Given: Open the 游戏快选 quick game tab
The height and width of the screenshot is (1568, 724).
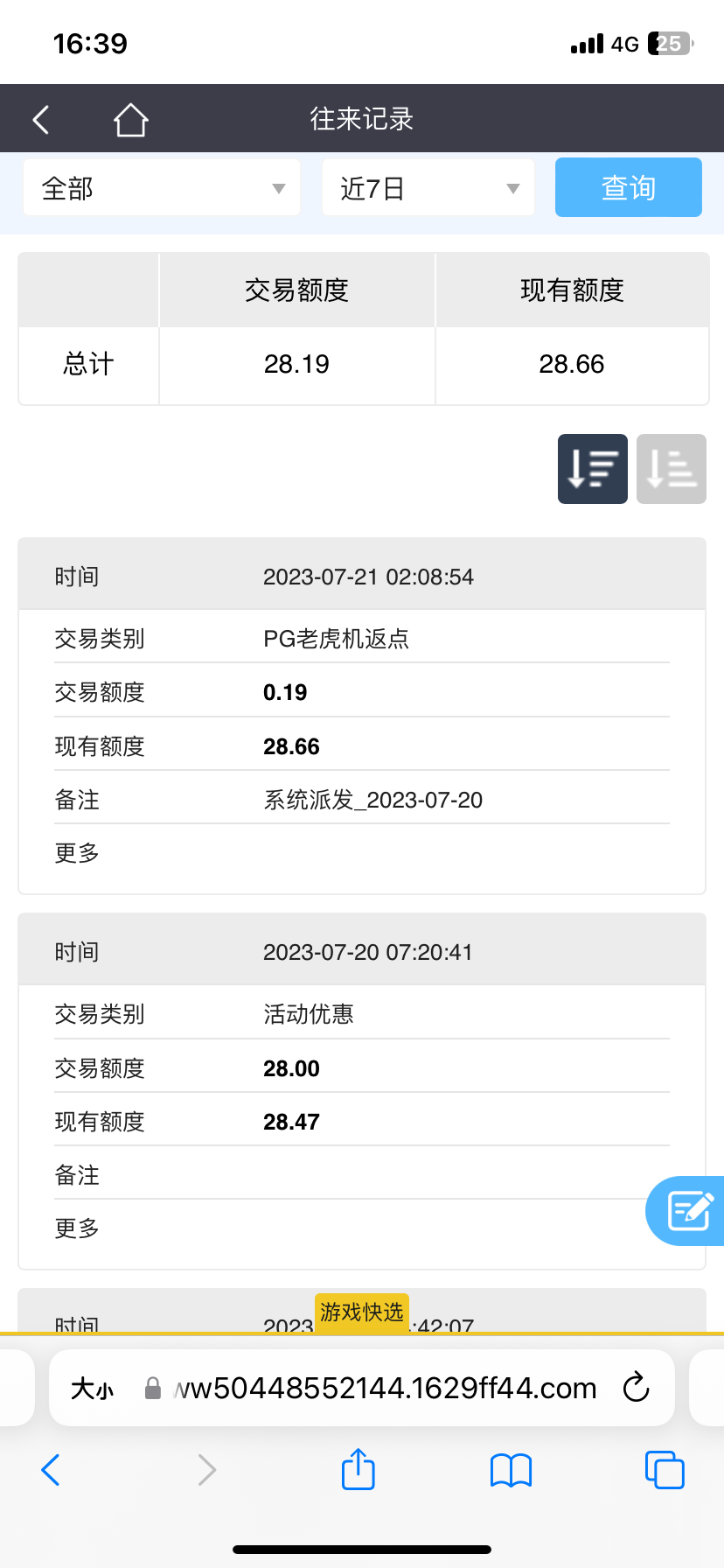Looking at the screenshot, I should pos(361,1312).
